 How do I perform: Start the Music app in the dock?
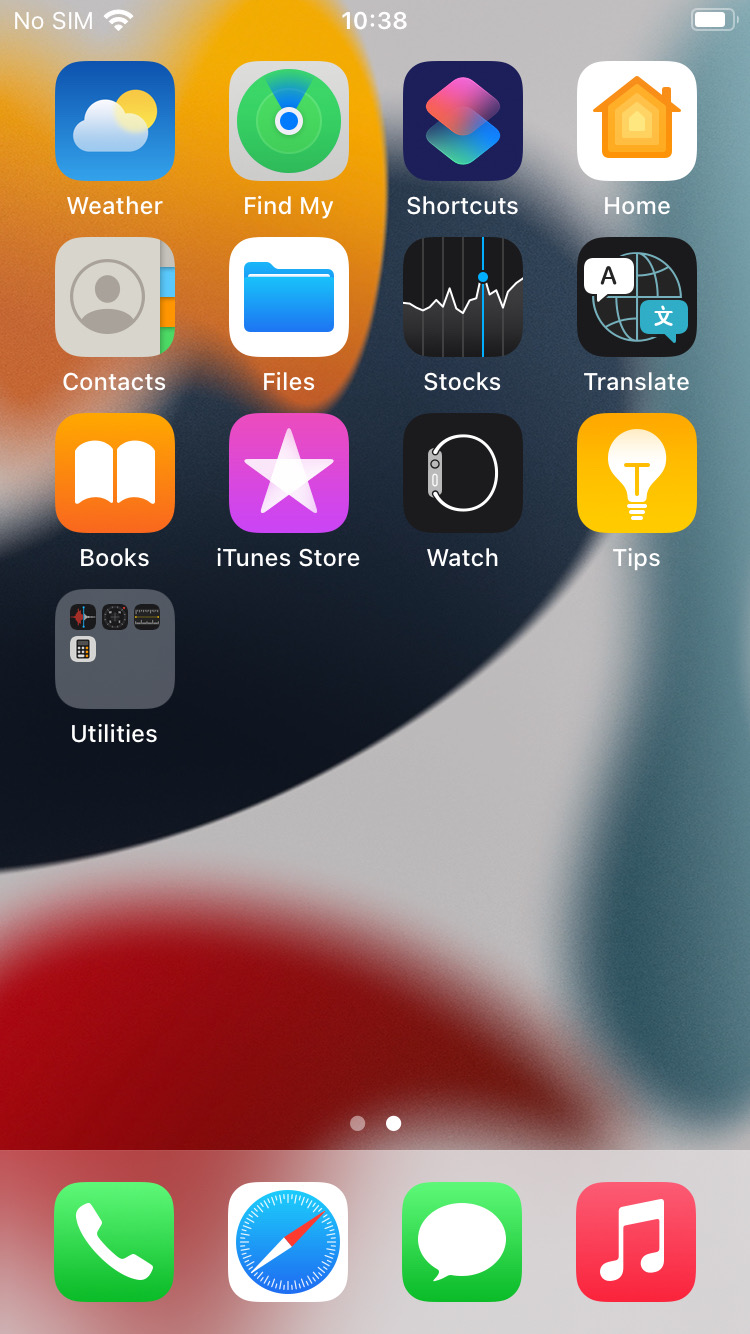(x=636, y=1242)
